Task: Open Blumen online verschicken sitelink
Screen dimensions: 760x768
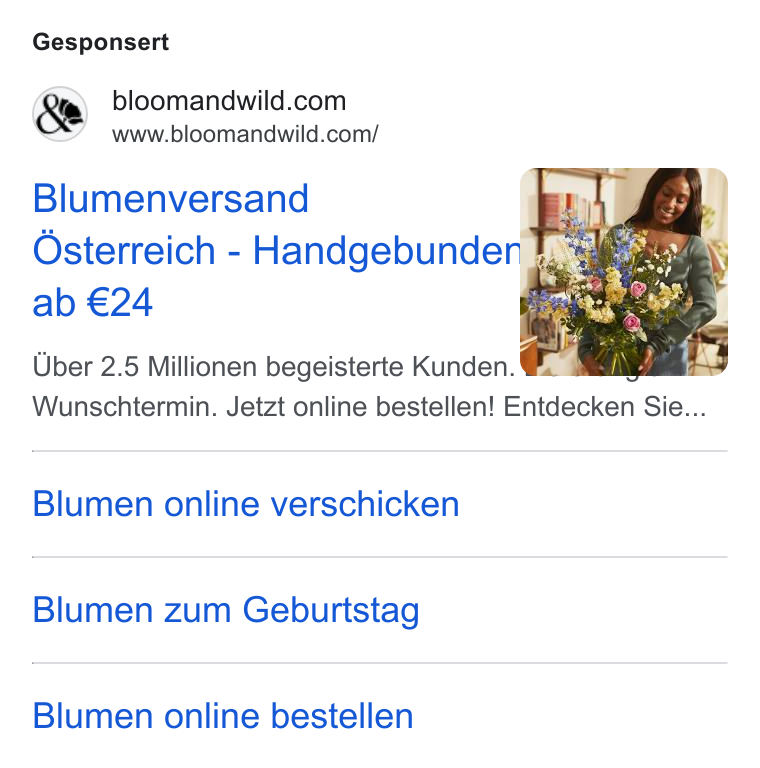Action: click(246, 504)
